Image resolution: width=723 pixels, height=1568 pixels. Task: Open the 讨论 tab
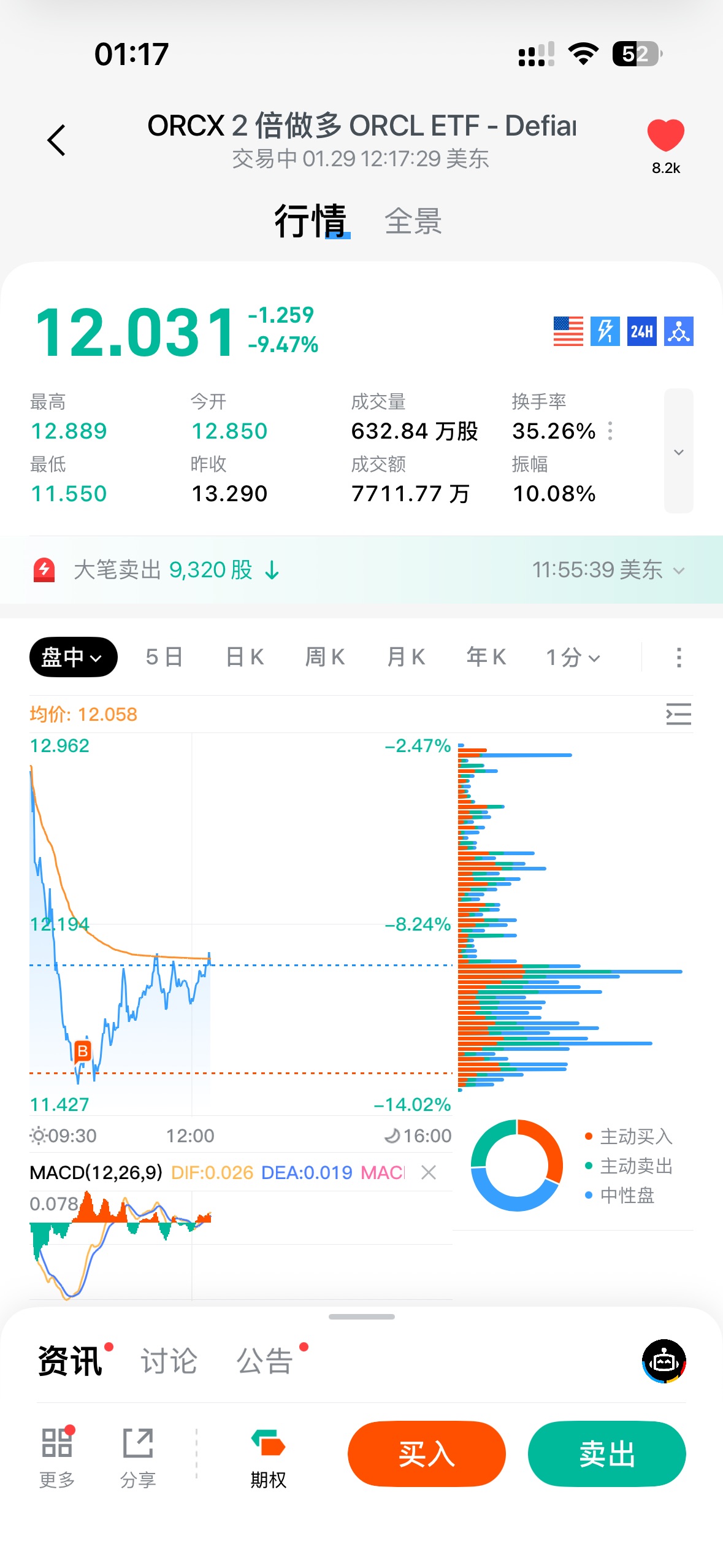pyautogui.click(x=169, y=1361)
